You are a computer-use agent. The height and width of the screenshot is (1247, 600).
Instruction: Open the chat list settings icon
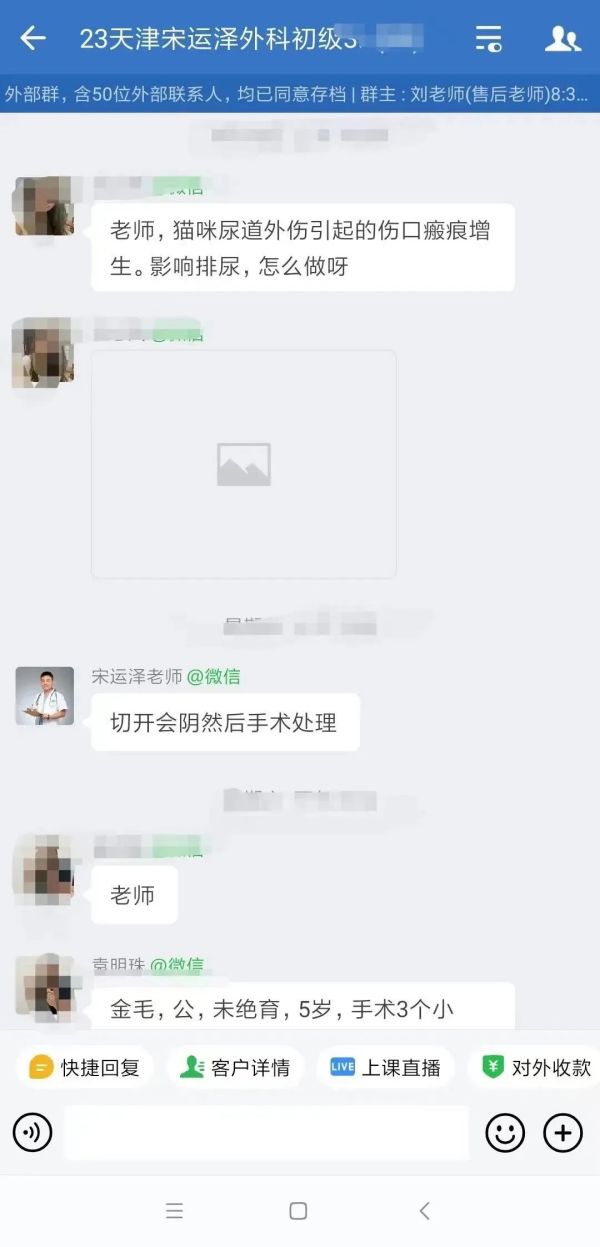point(488,39)
